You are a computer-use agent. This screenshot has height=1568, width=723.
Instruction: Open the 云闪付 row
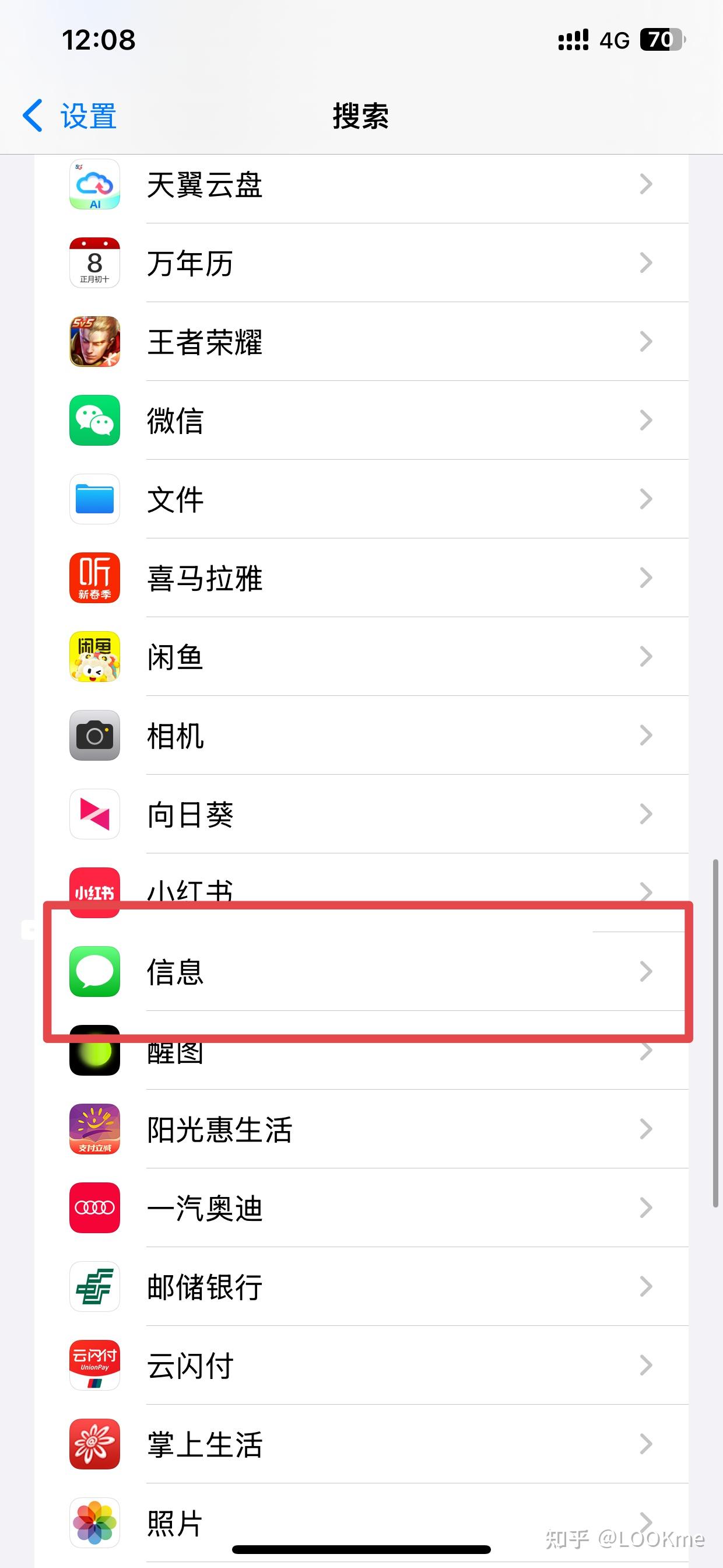tap(361, 1366)
